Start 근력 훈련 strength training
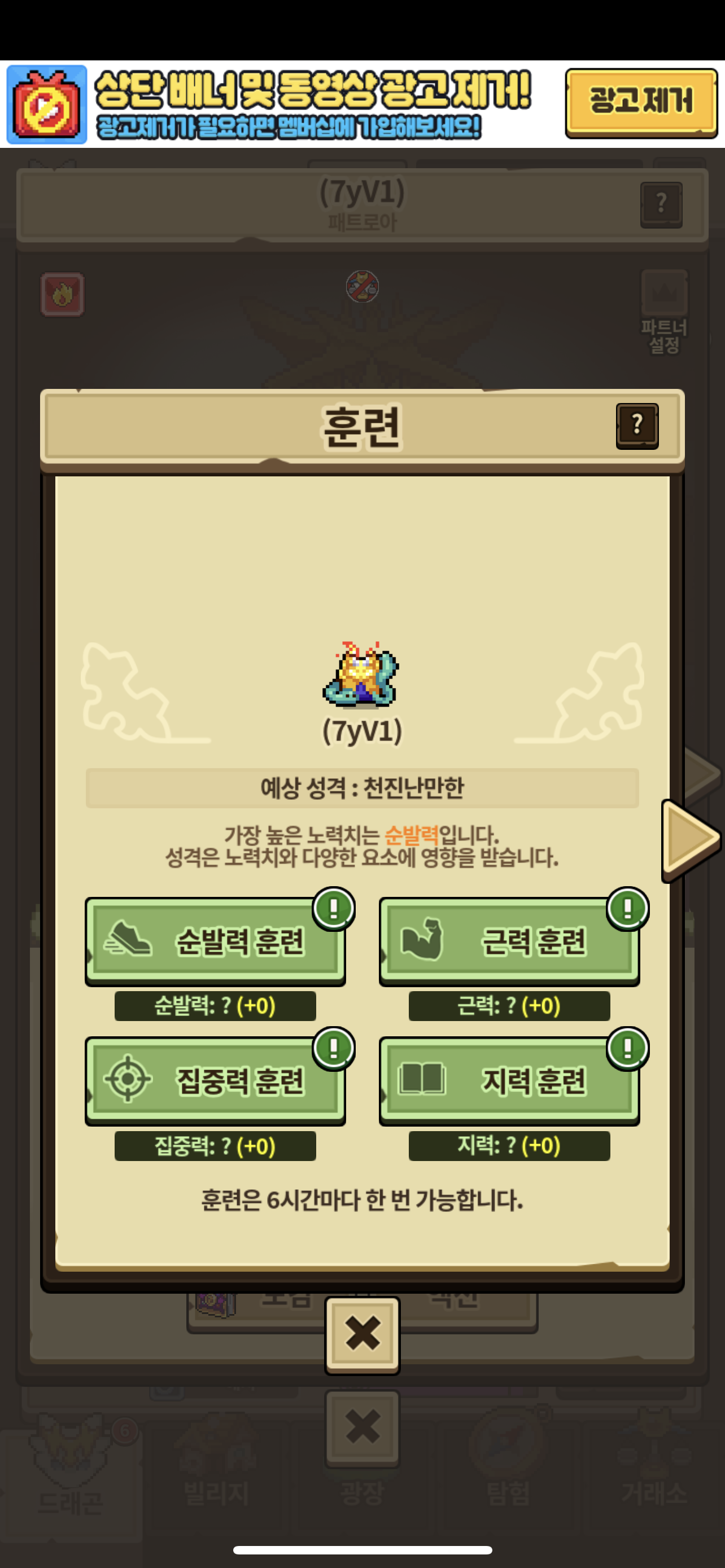This screenshot has height=1568, width=725. click(x=509, y=941)
